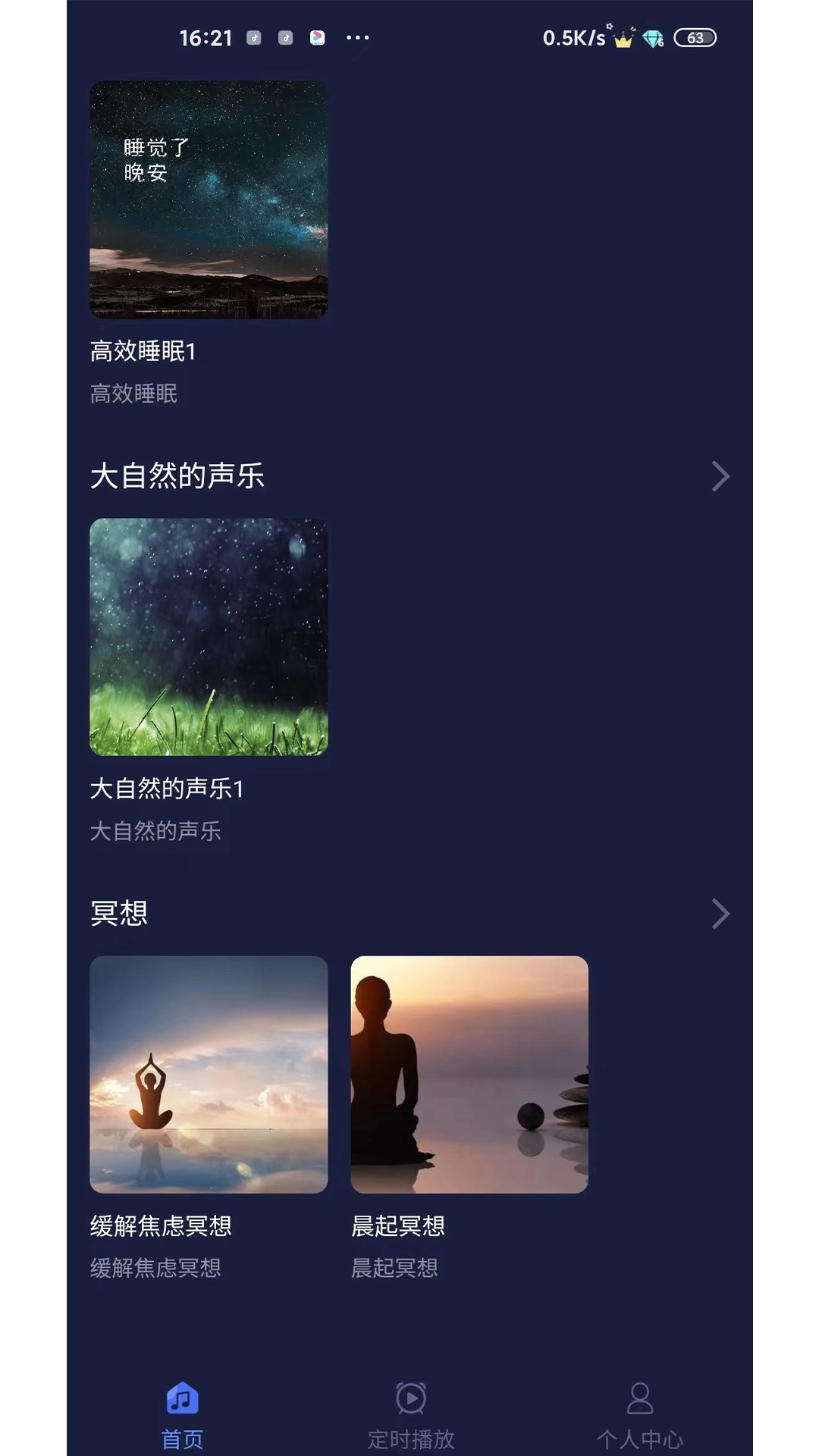Open the starry night 高效睡眠 cover thumbnail
Viewport: 819px width, 1456px height.
point(209,199)
